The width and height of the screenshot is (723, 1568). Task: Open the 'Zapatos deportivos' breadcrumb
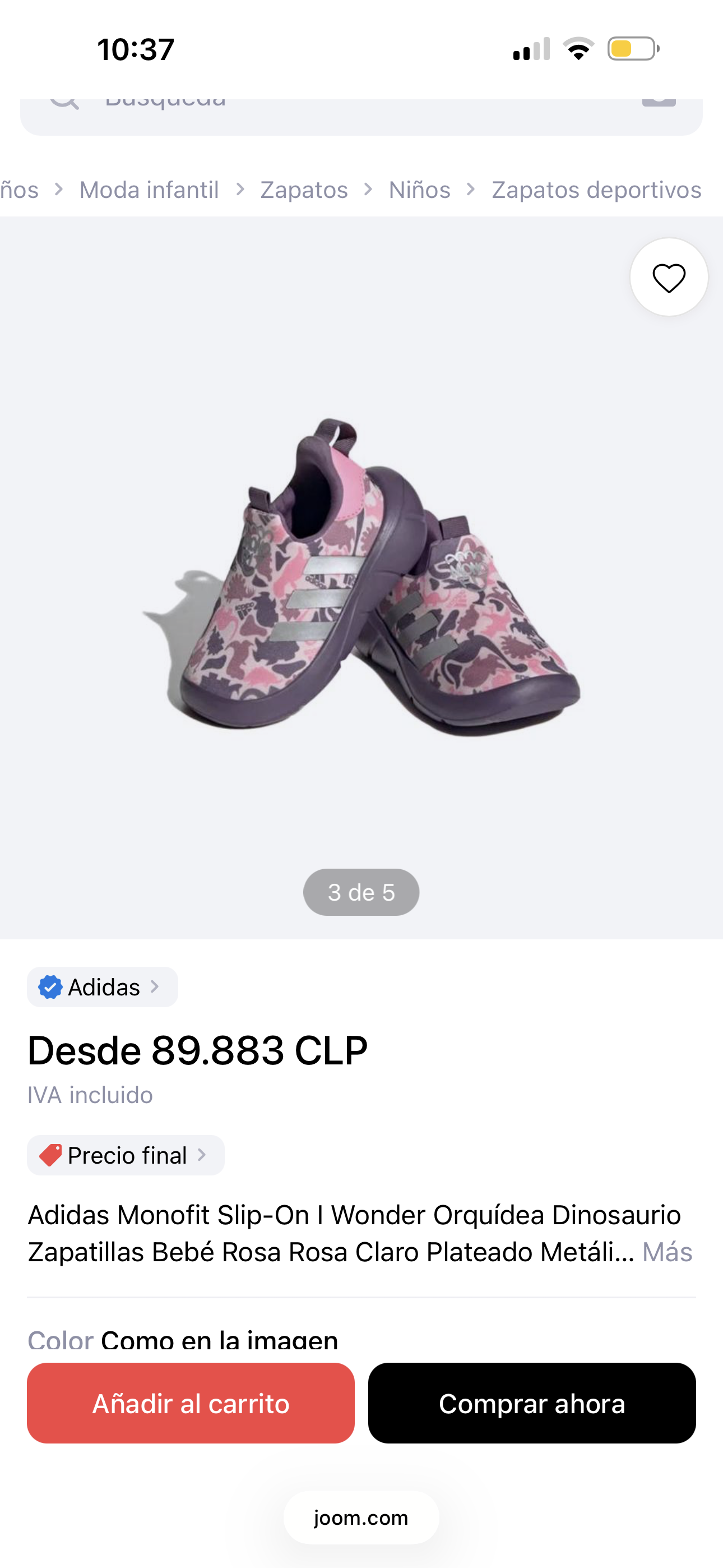point(595,190)
